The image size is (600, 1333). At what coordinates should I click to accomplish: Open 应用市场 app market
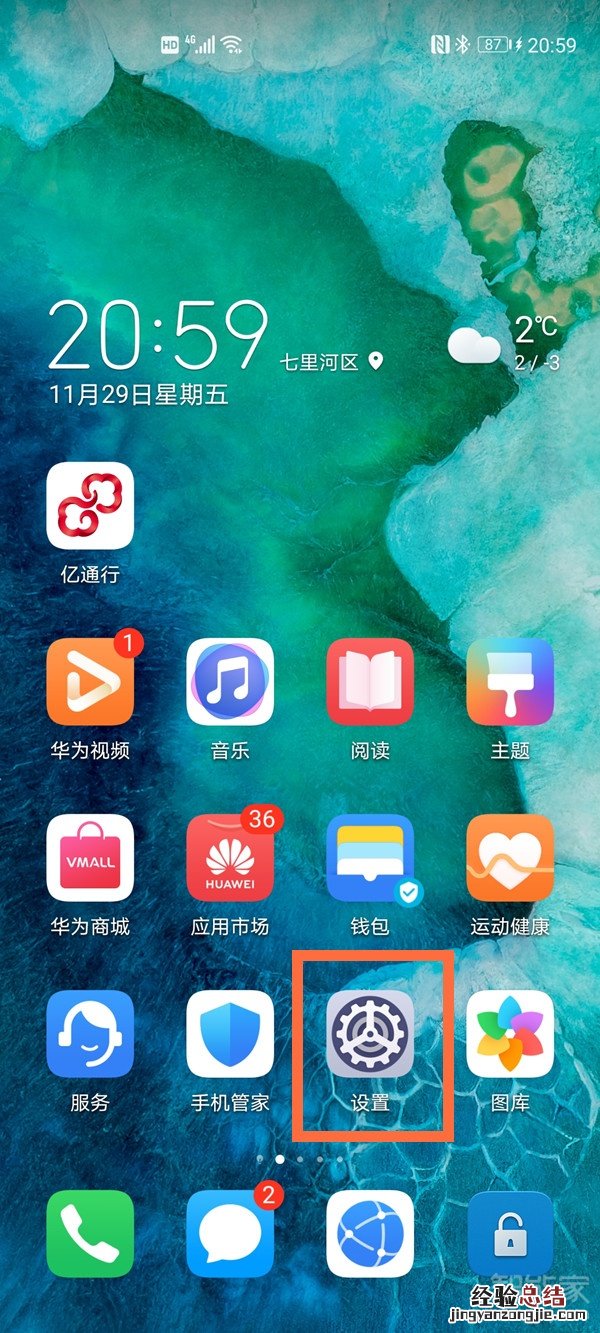(230, 858)
